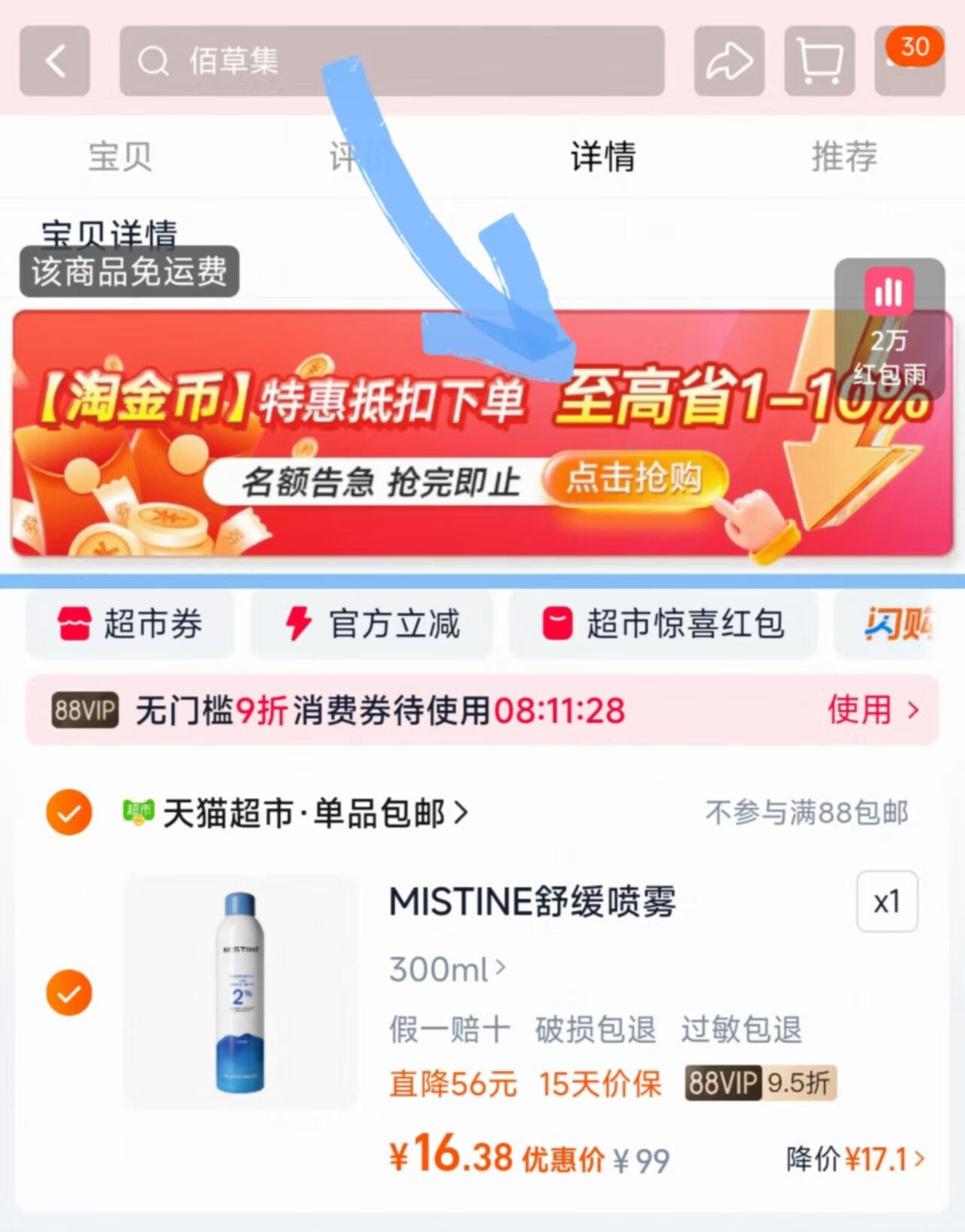
Task: Deselect the MISTINE product checkmark
Action: coord(69,991)
